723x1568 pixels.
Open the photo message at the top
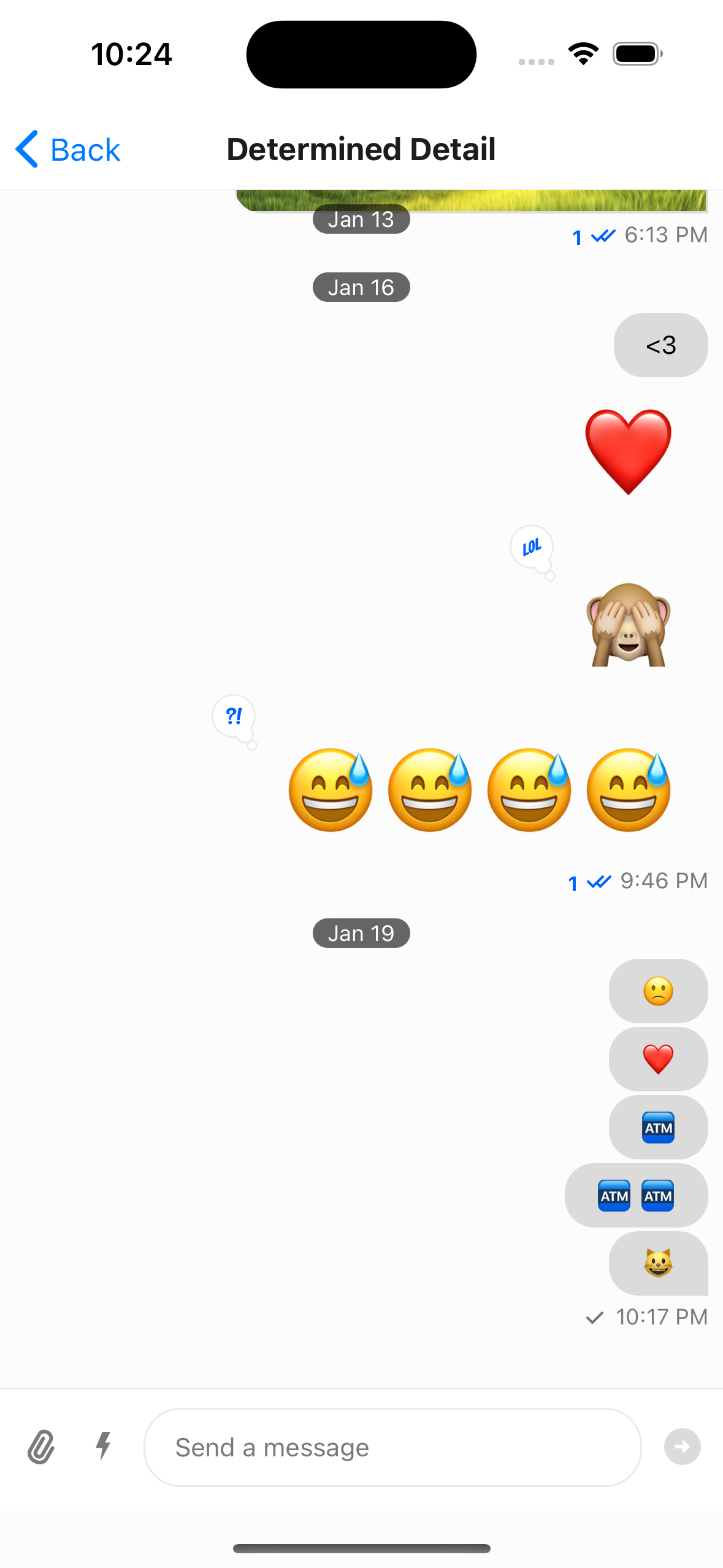tap(472, 201)
